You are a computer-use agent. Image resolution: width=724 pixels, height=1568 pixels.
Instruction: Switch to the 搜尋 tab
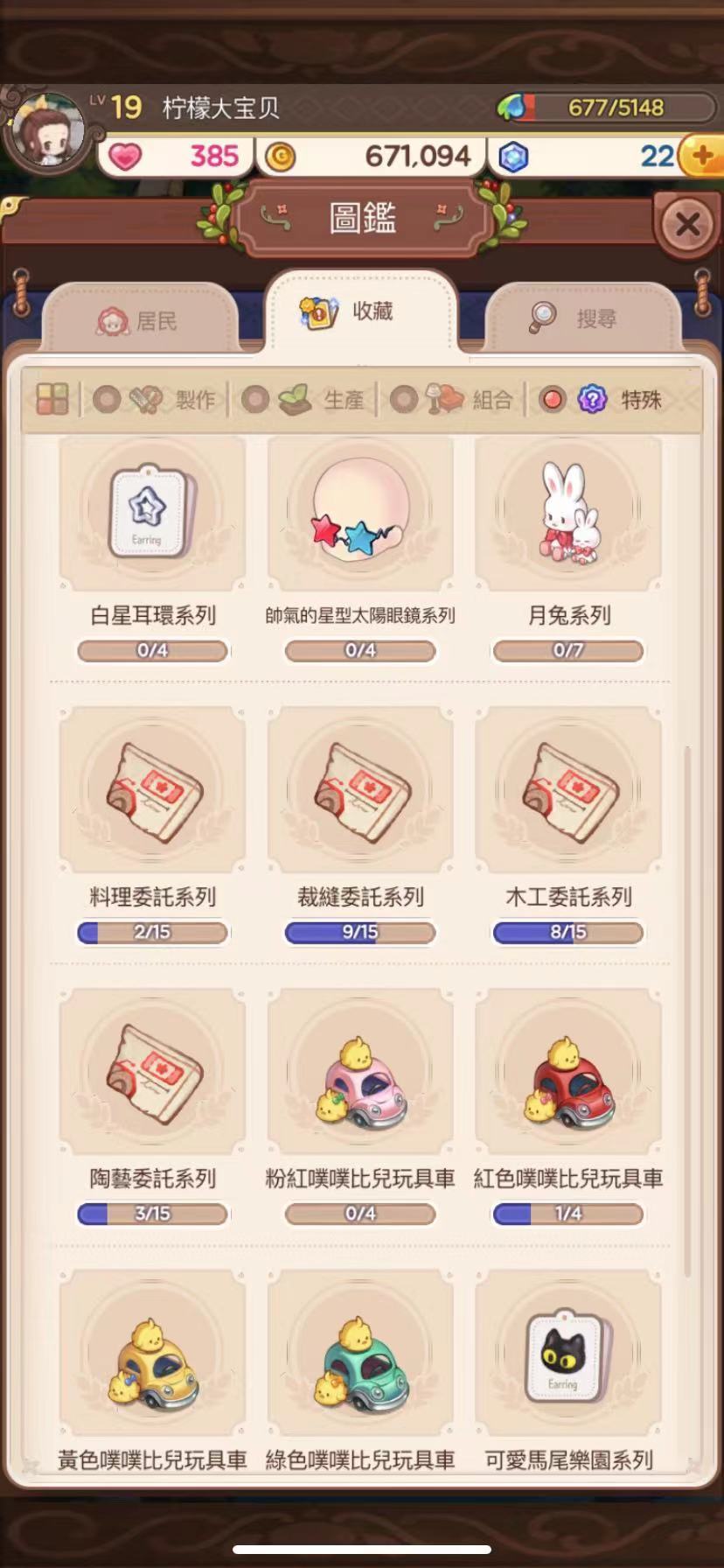(581, 318)
